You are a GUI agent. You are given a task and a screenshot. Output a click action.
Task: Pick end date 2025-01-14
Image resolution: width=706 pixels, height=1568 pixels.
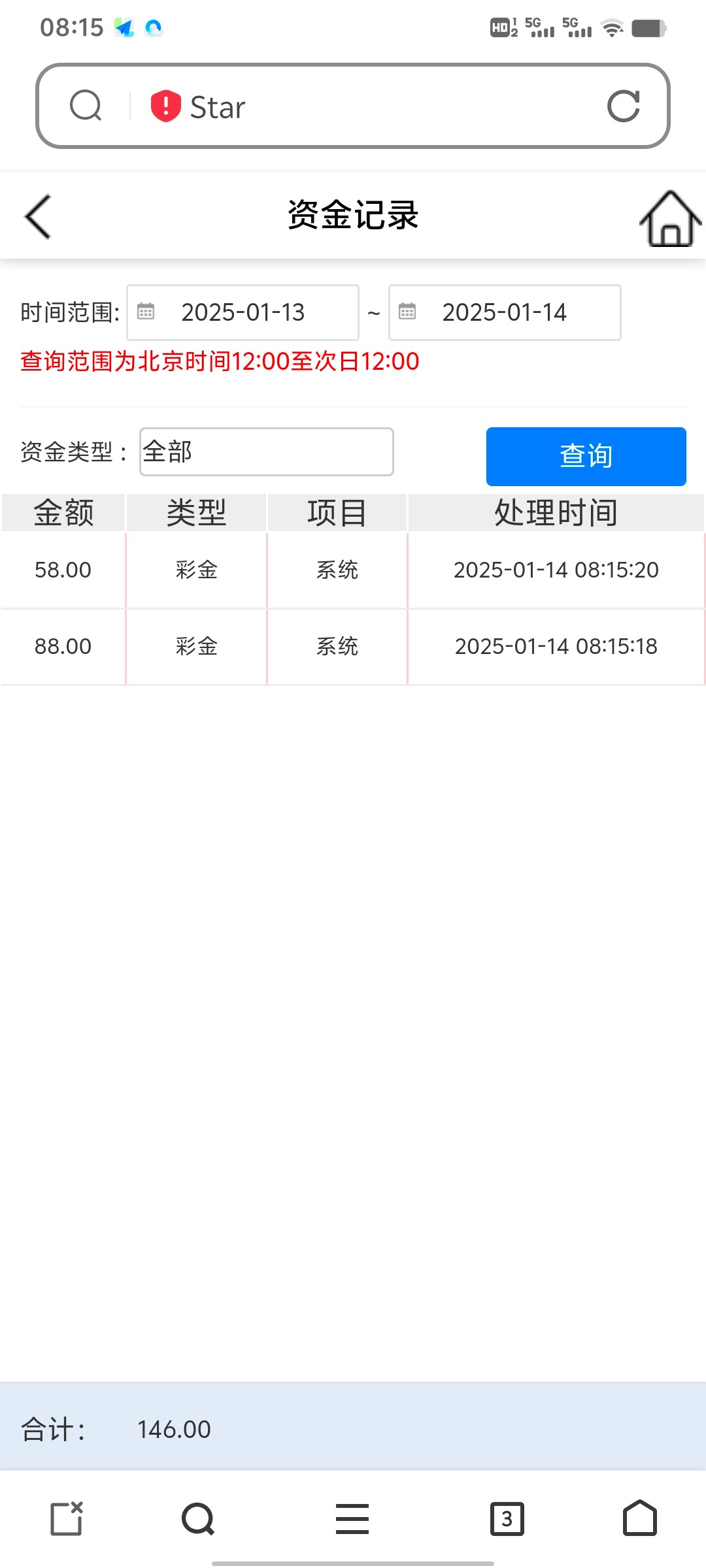(x=505, y=312)
